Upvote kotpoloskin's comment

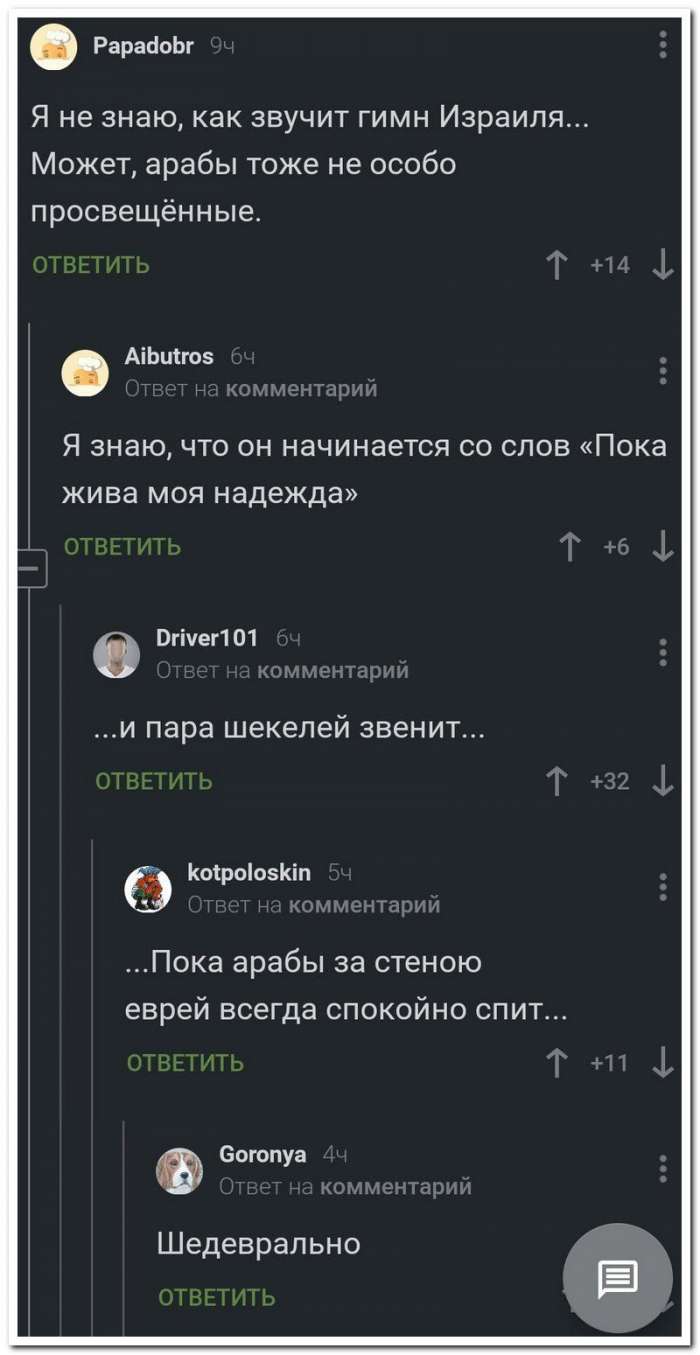pyautogui.click(x=556, y=1063)
